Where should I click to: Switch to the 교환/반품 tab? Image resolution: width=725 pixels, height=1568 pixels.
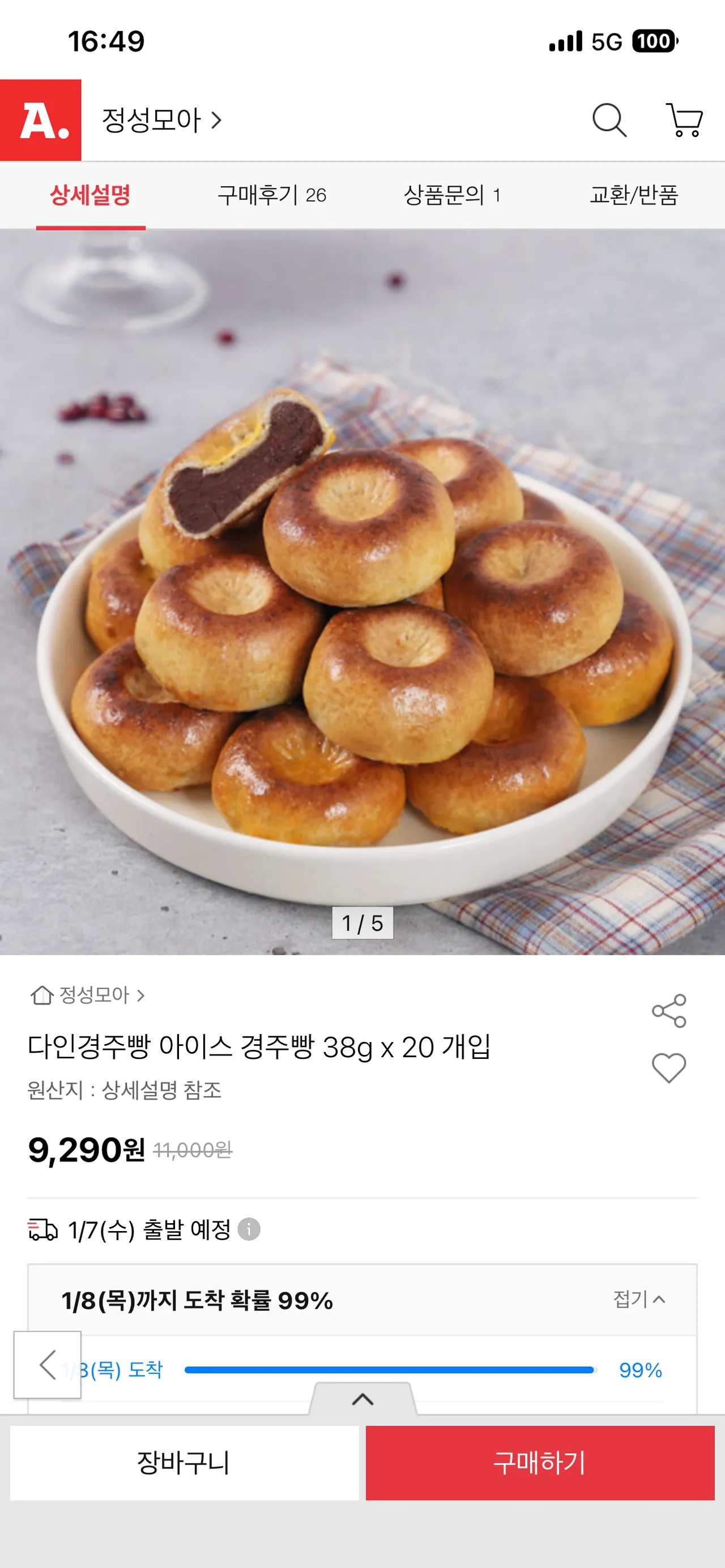coord(634,195)
